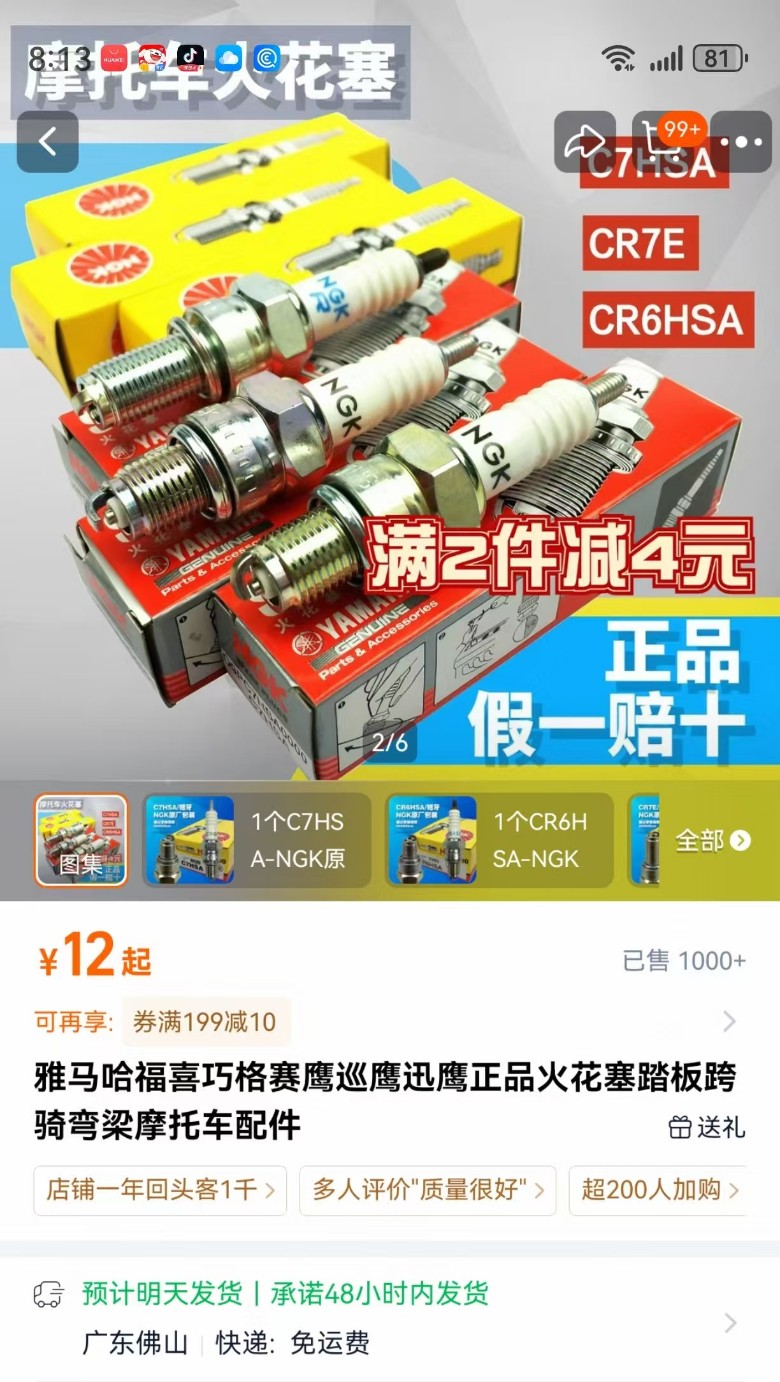Select the 图集 gallery thumbnail
The height and width of the screenshot is (1382, 780).
pyautogui.click(x=81, y=841)
